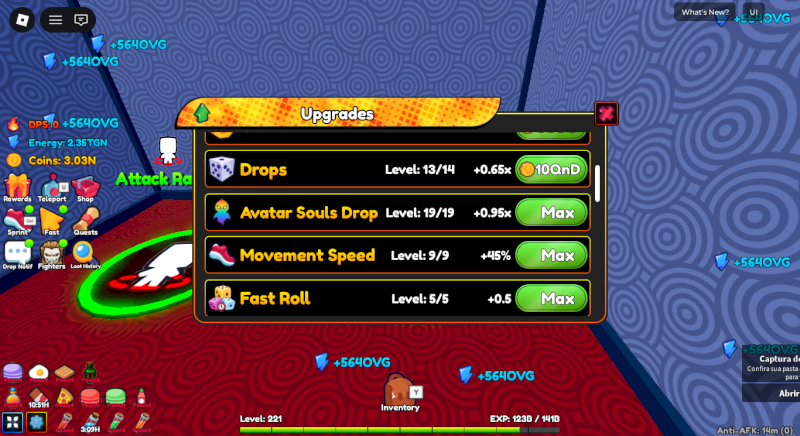Open the Rewards menu

17,188
